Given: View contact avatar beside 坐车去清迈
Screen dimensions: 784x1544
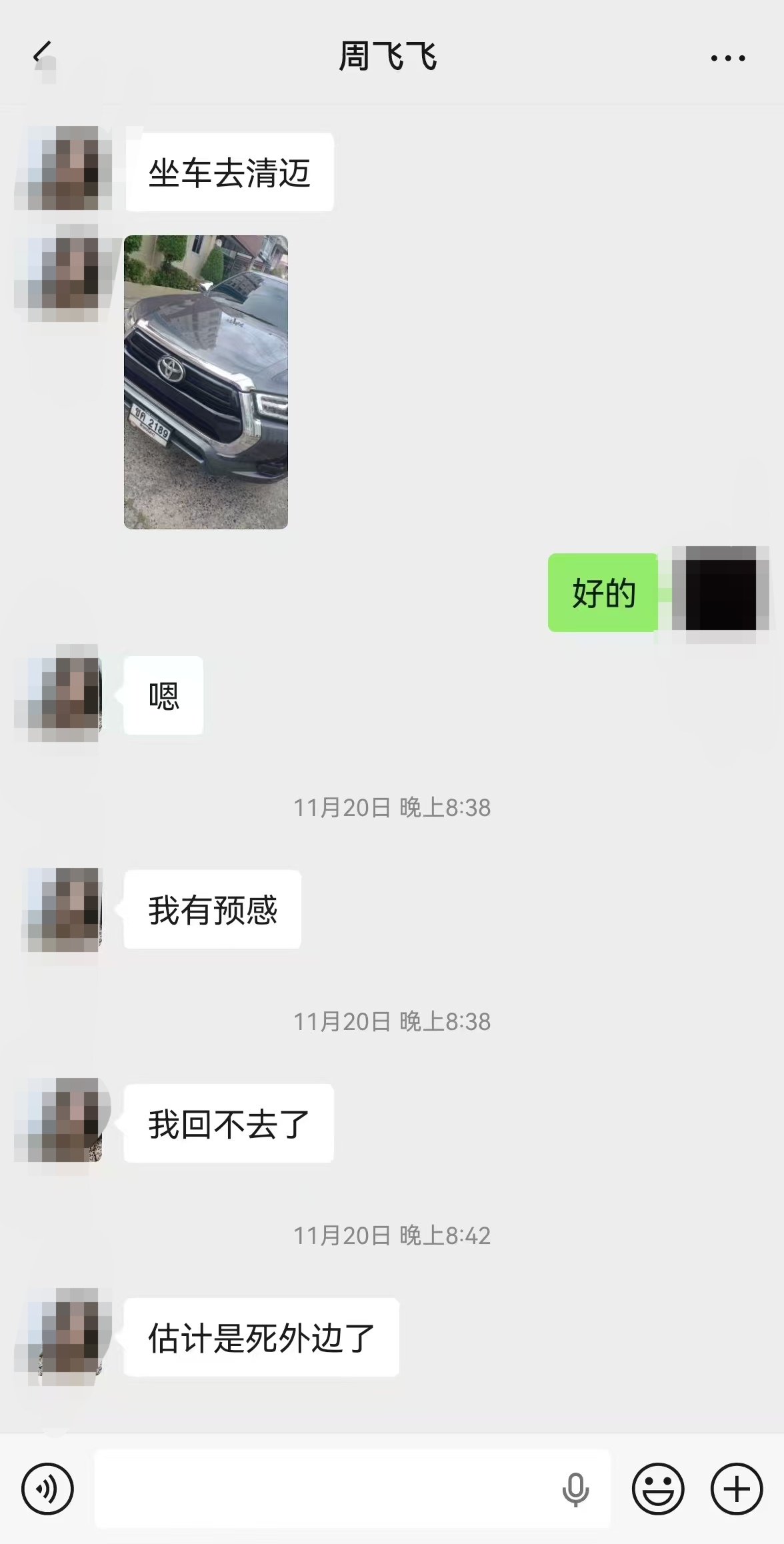Looking at the screenshot, I should 63,169.
